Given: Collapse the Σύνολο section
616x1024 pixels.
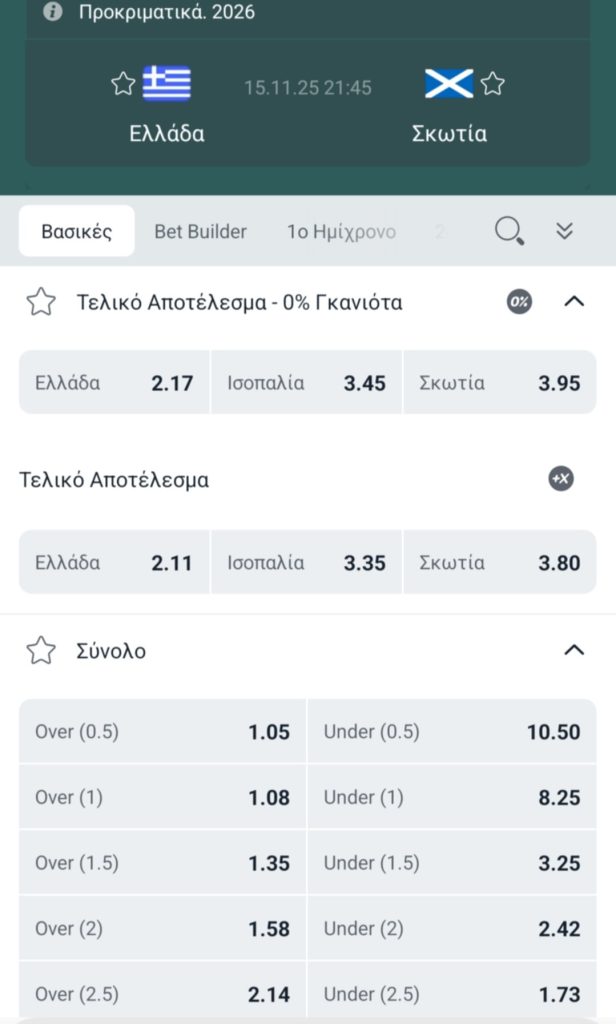Looking at the screenshot, I should click(574, 651).
